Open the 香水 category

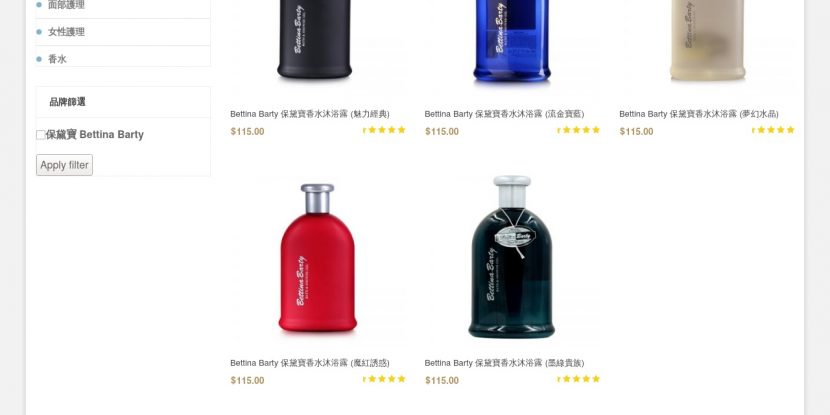point(57,59)
